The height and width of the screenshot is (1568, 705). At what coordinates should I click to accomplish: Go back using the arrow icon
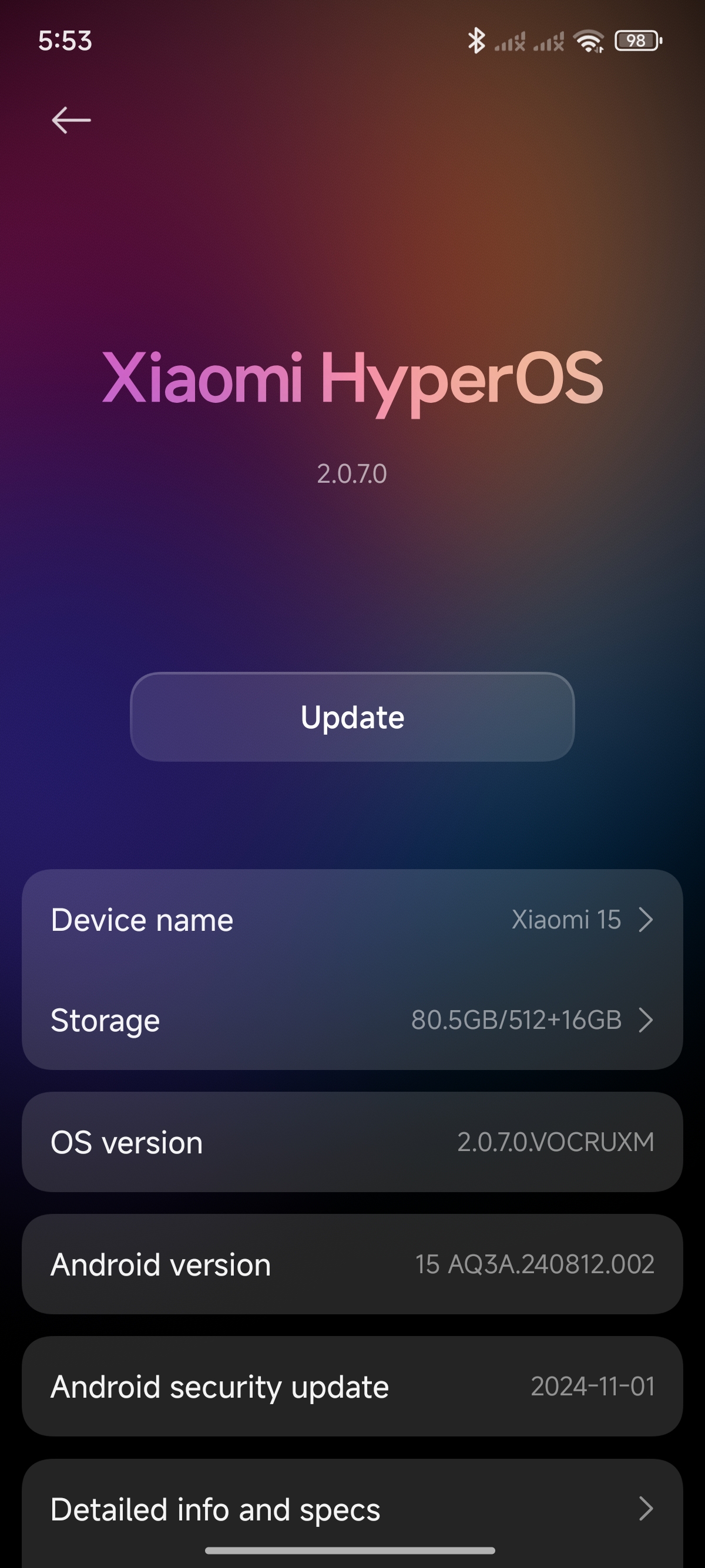click(x=71, y=120)
